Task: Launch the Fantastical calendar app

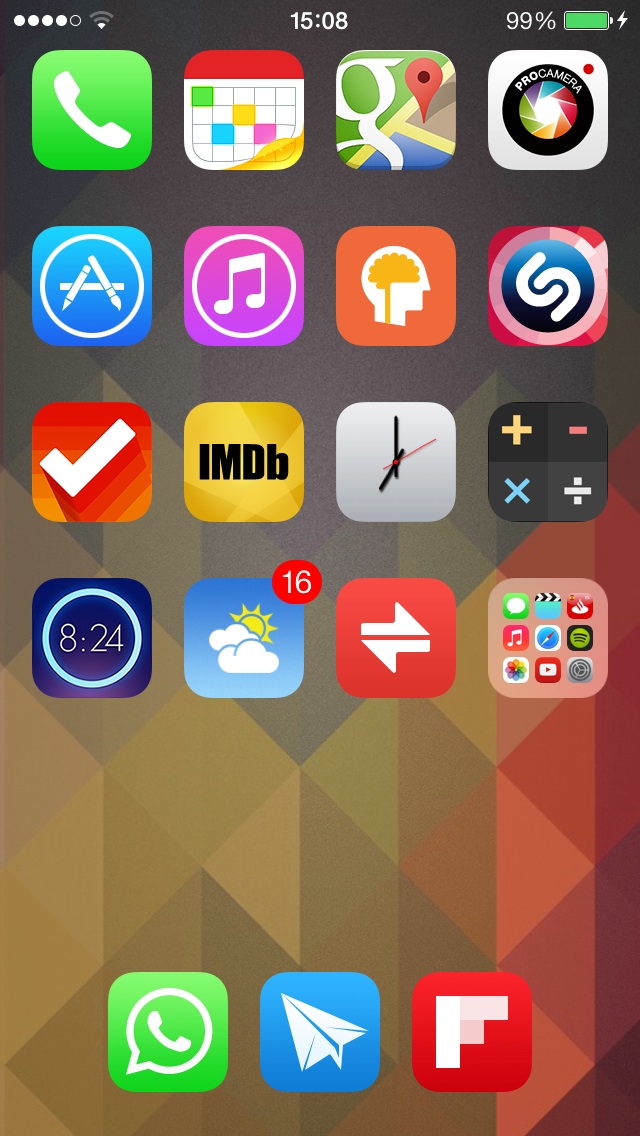Action: pyautogui.click(x=244, y=110)
